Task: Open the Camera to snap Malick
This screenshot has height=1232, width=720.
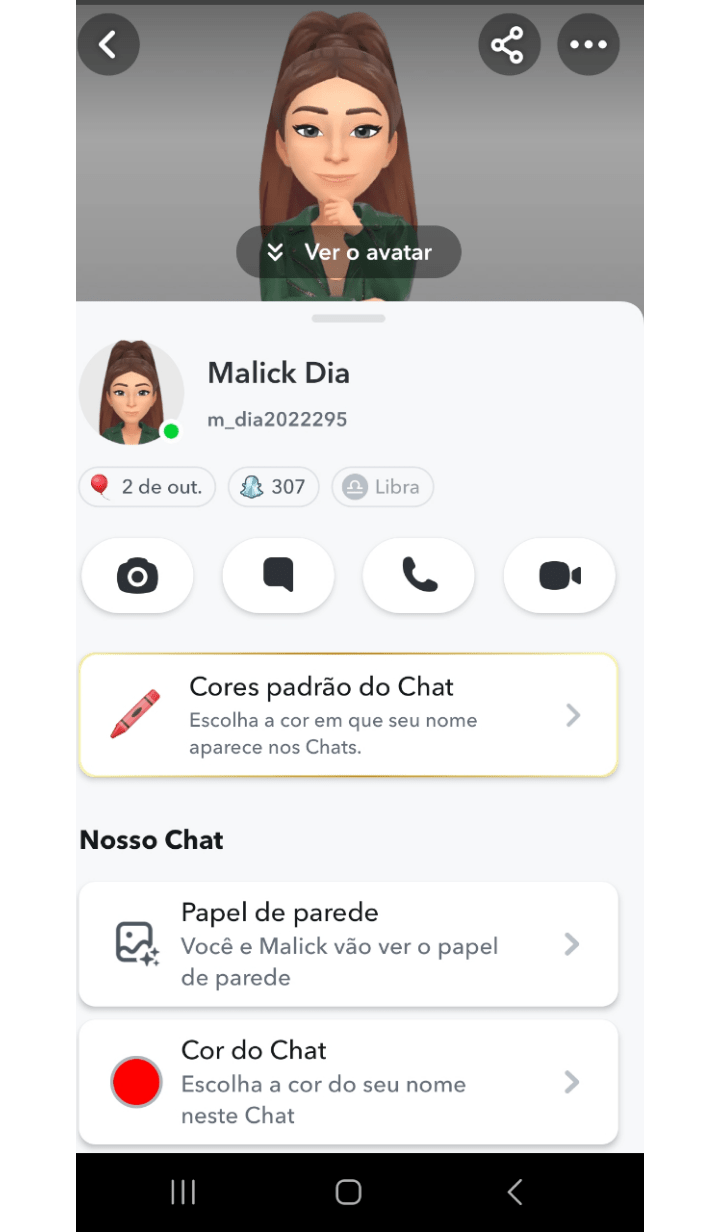Action: (137, 576)
